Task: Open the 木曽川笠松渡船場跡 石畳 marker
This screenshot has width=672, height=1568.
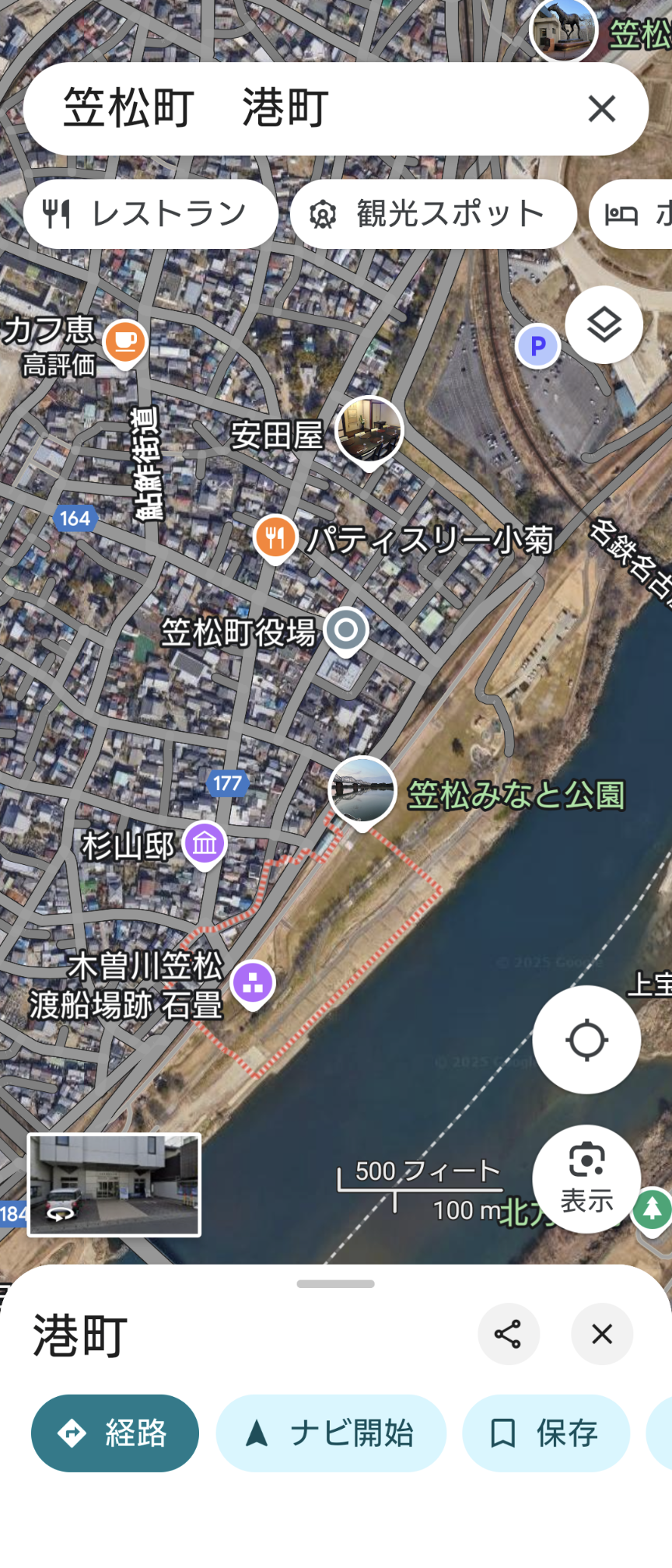Action: click(x=253, y=983)
